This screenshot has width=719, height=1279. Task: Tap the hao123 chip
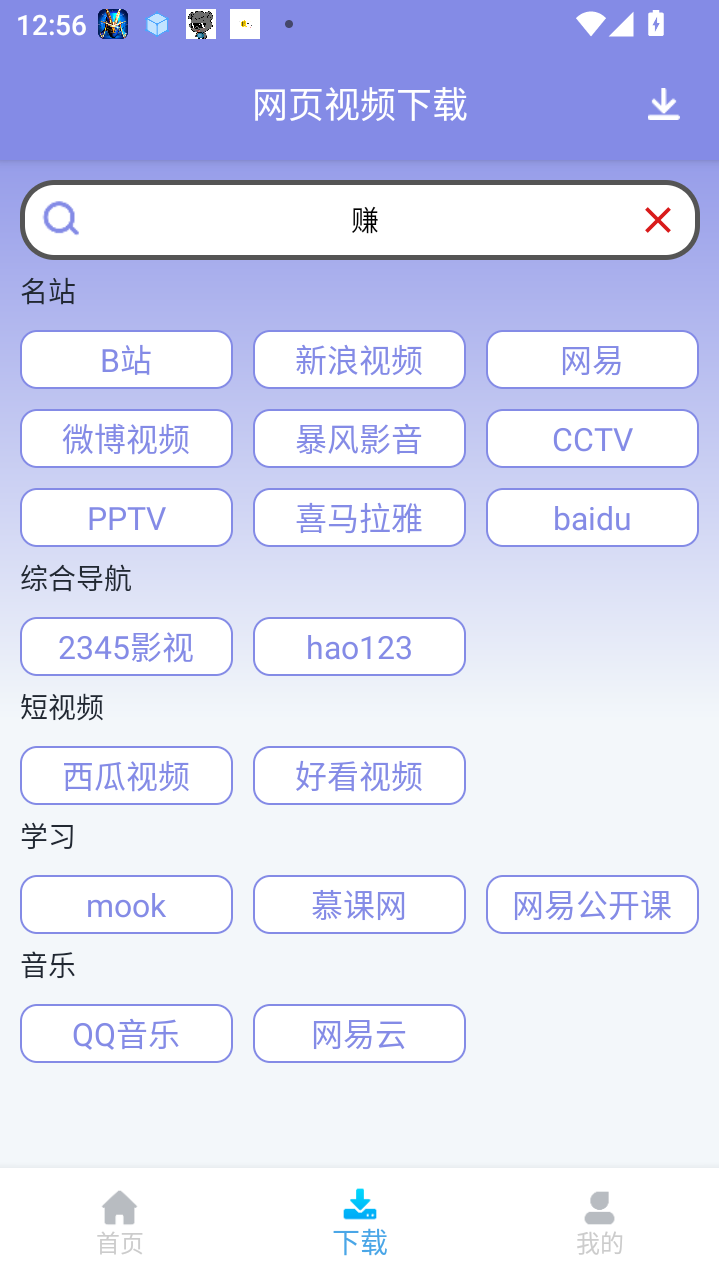coord(359,647)
